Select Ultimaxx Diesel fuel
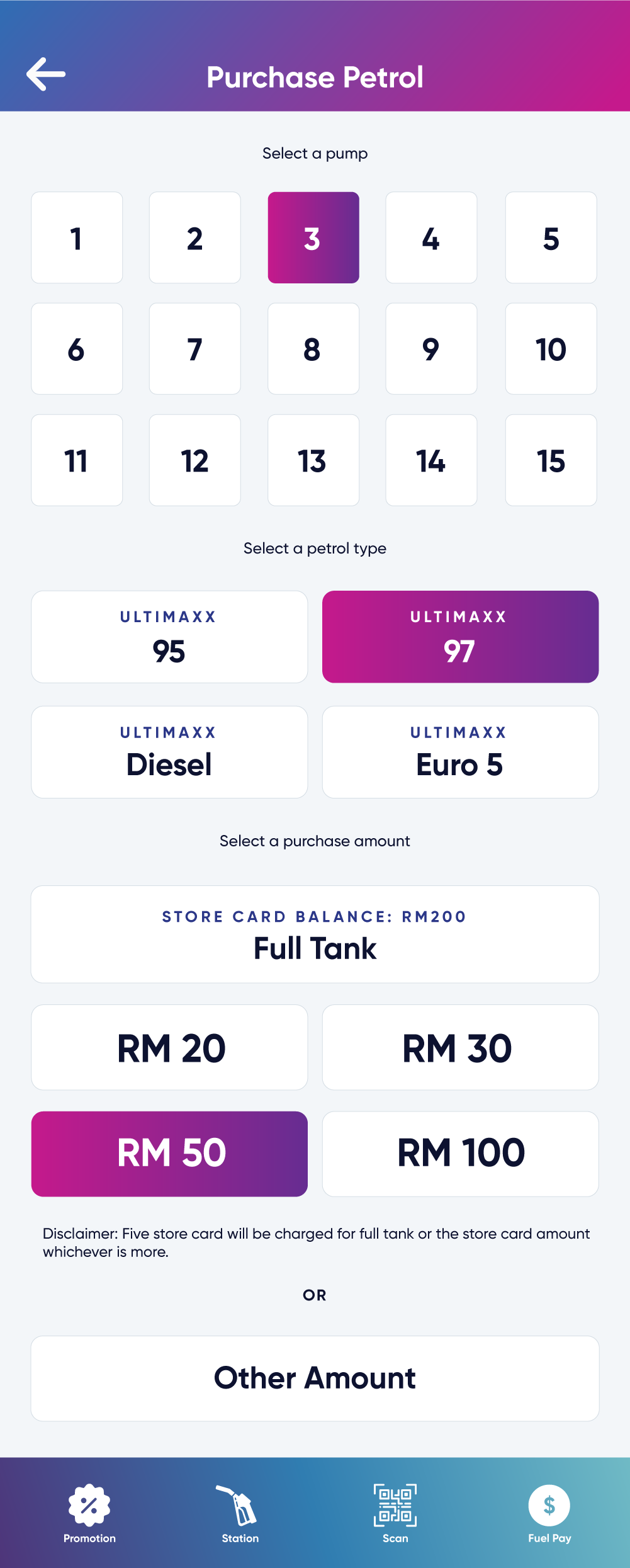Viewport: 630px width, 1568px height. [169, 752]
